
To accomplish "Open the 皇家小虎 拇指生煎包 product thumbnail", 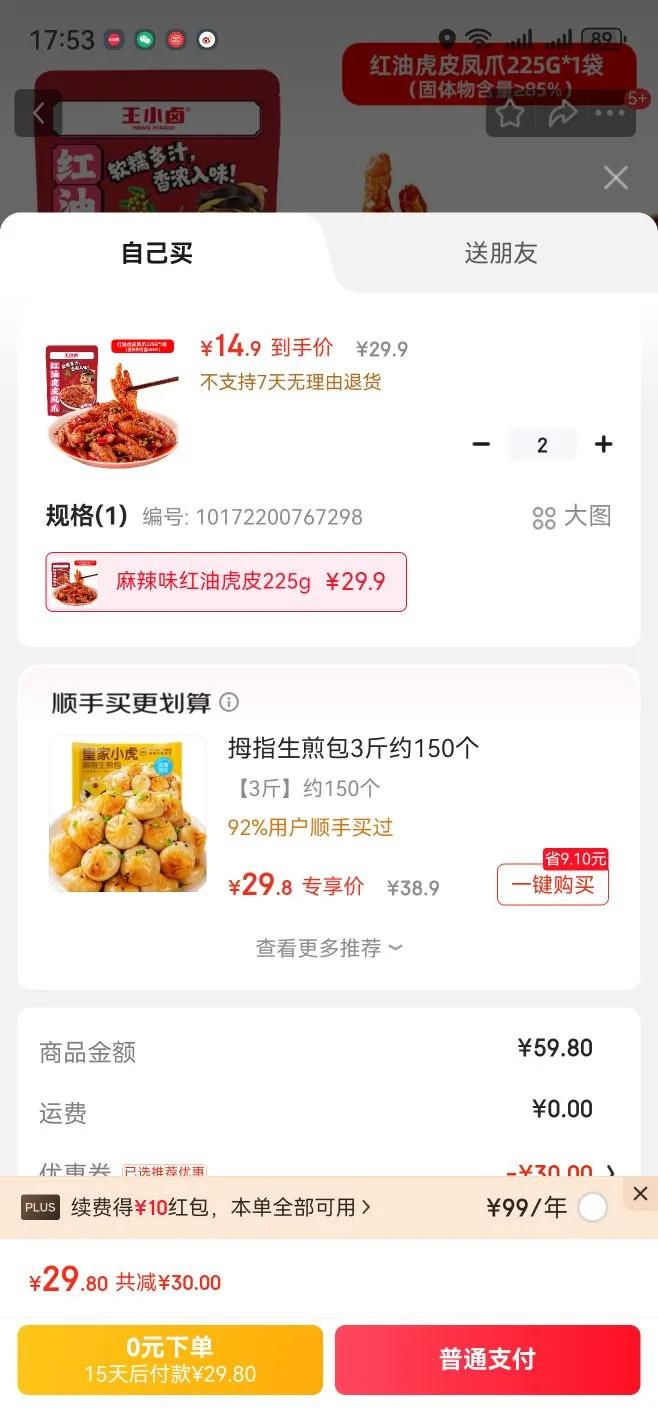I will tap(127, 814).
